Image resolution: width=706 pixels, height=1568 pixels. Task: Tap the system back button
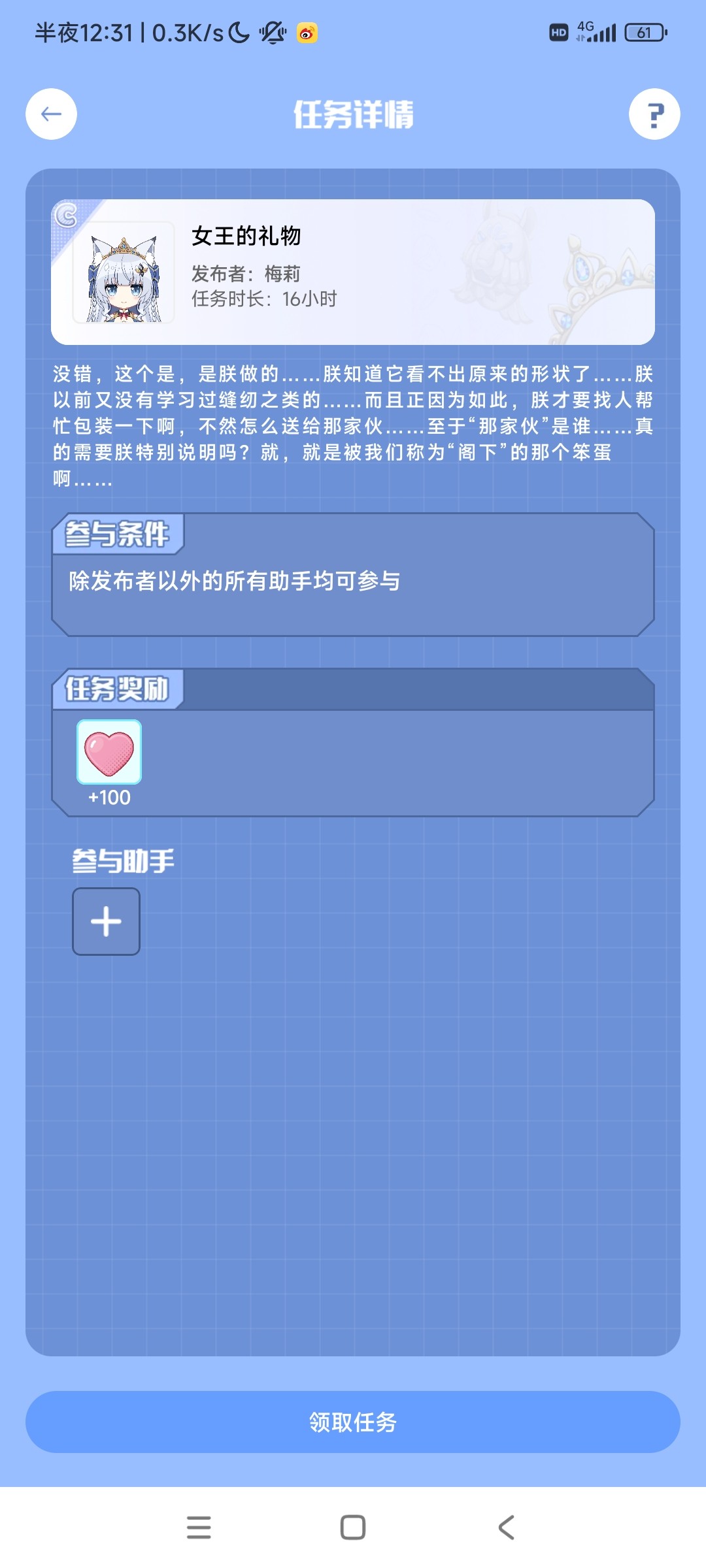click(x=507, y=1527)
